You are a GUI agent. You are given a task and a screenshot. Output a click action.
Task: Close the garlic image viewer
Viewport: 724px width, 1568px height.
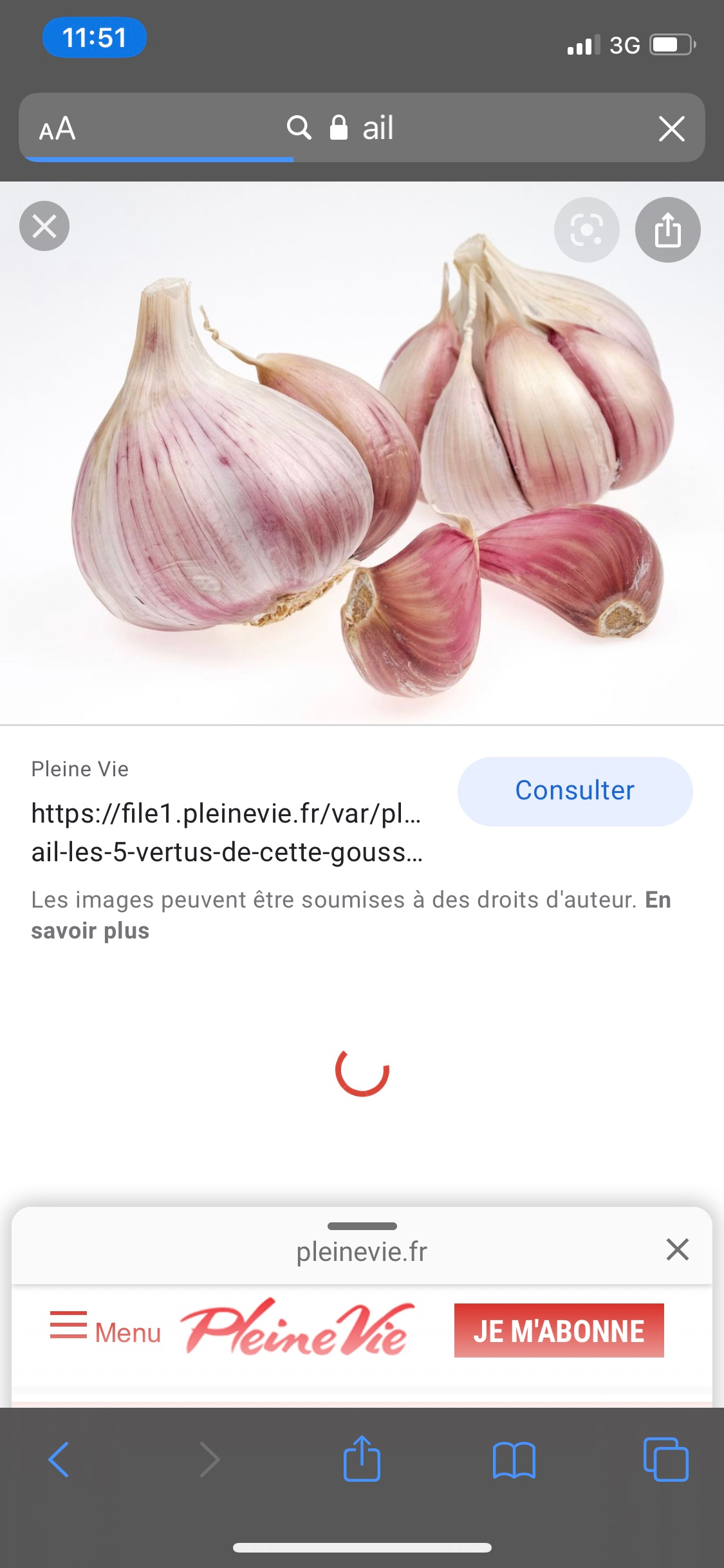[44, 227]
